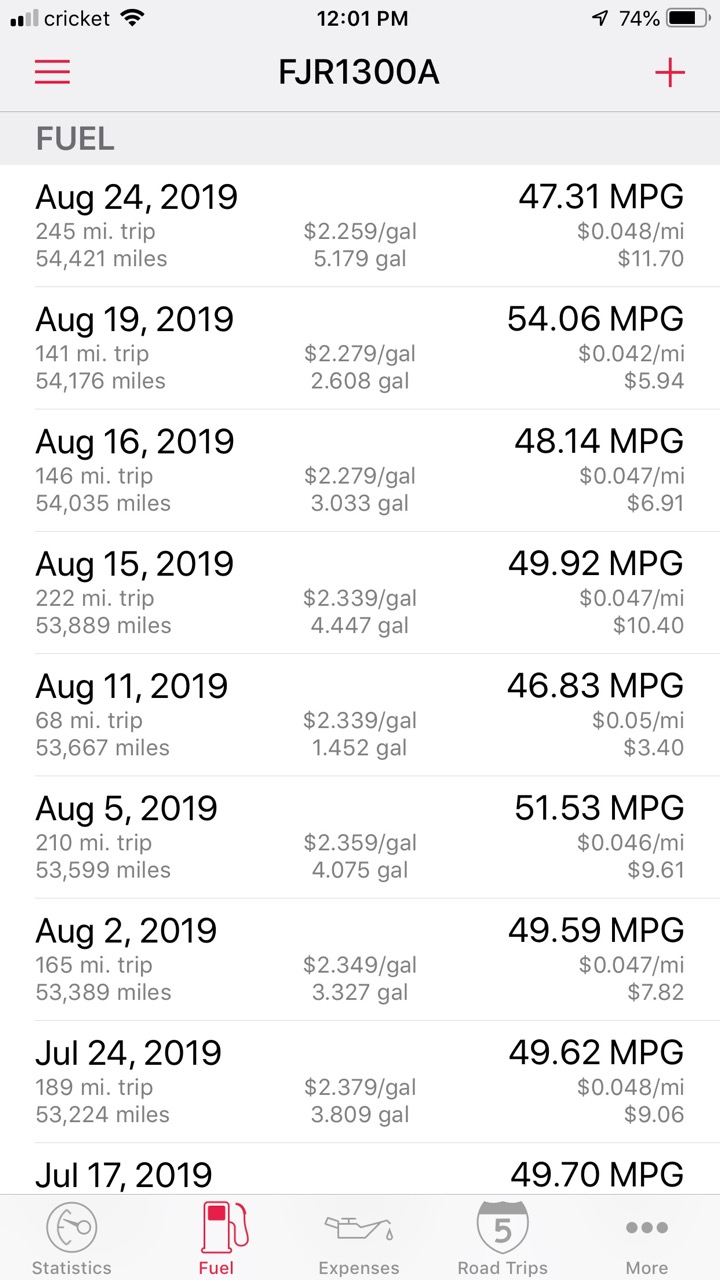
Task: Switch to the Statistics tab
Action: pyautogui.click(x=71, y=1238)
